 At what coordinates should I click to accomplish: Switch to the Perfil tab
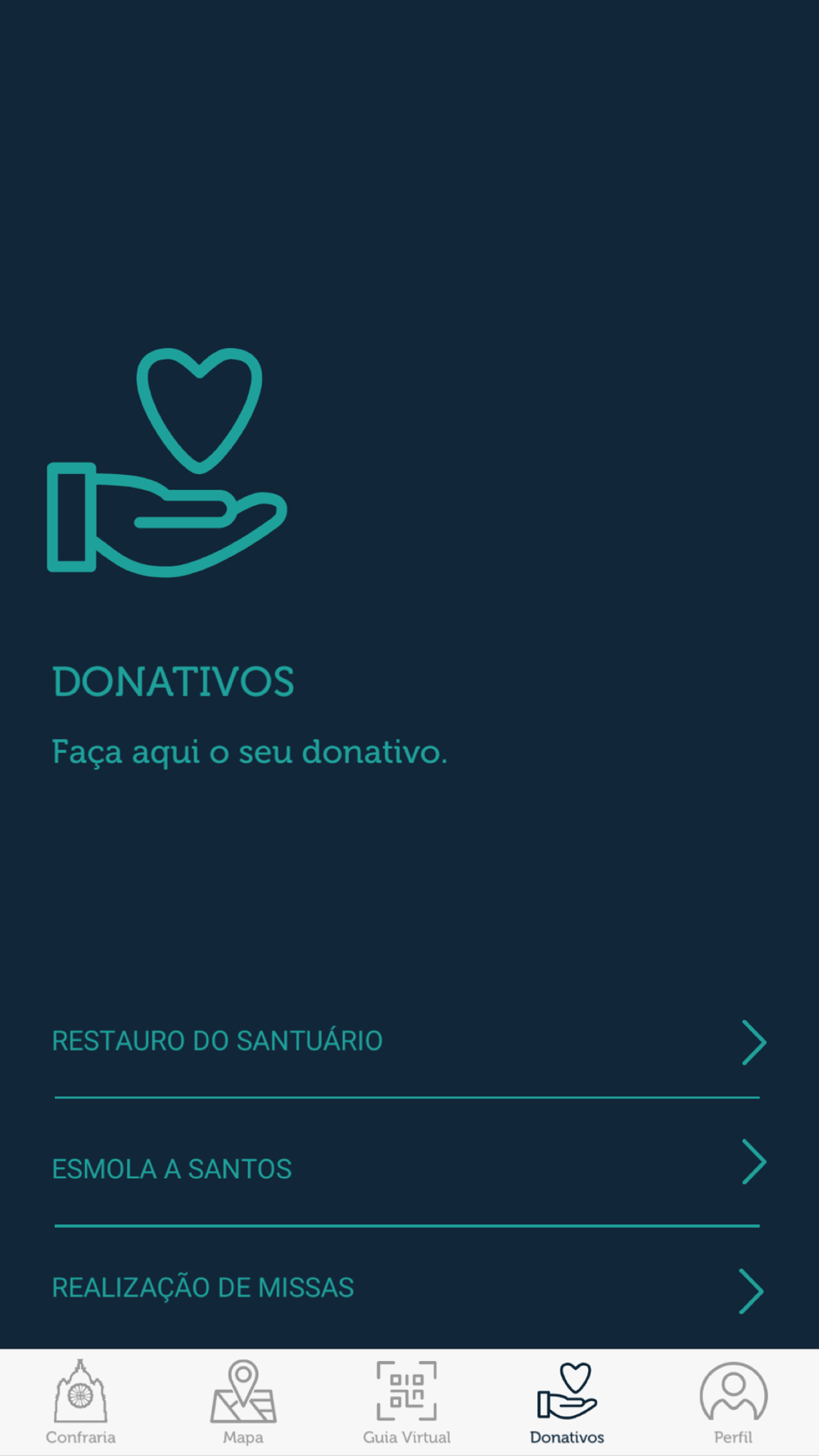click(x=733, y=1403)
